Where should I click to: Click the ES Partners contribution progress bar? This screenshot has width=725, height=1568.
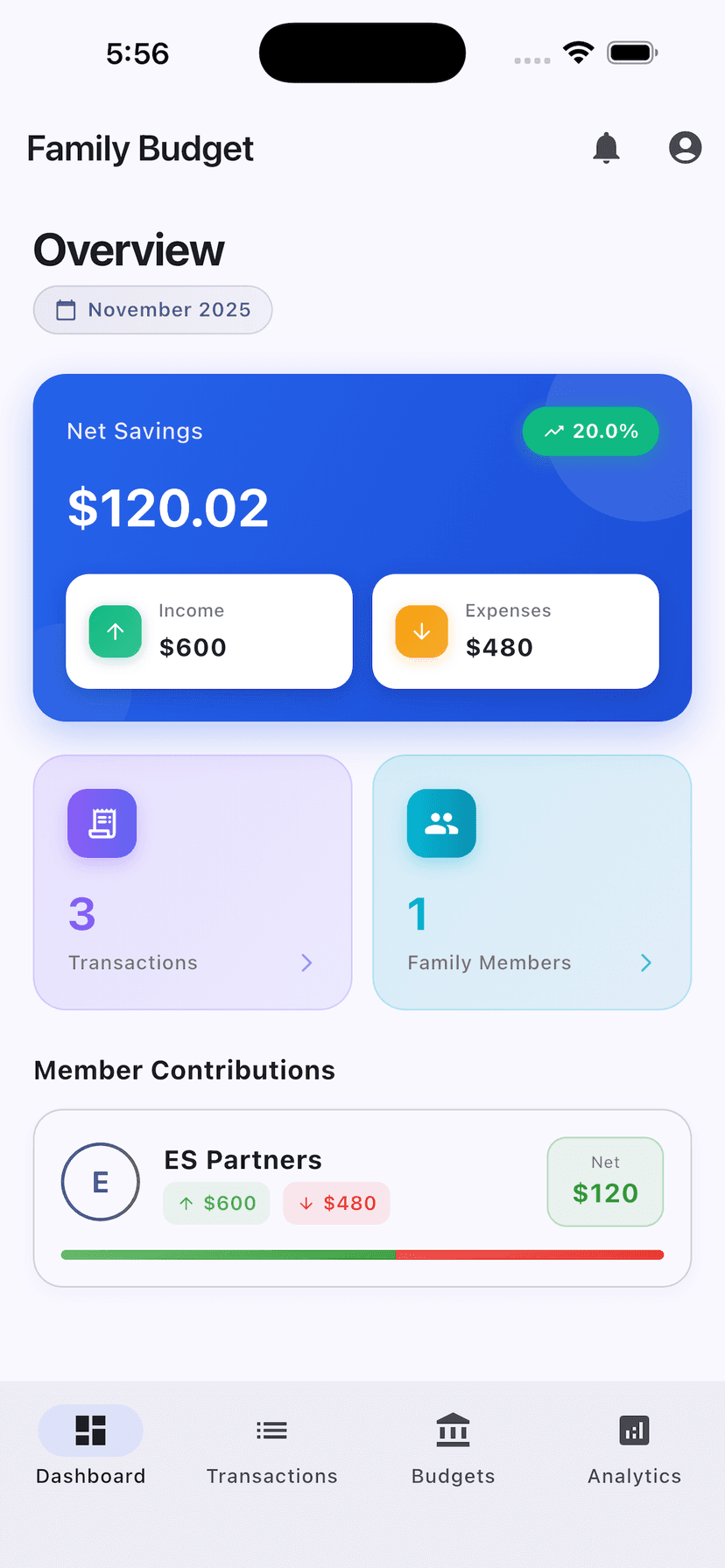click(362, 1254)
